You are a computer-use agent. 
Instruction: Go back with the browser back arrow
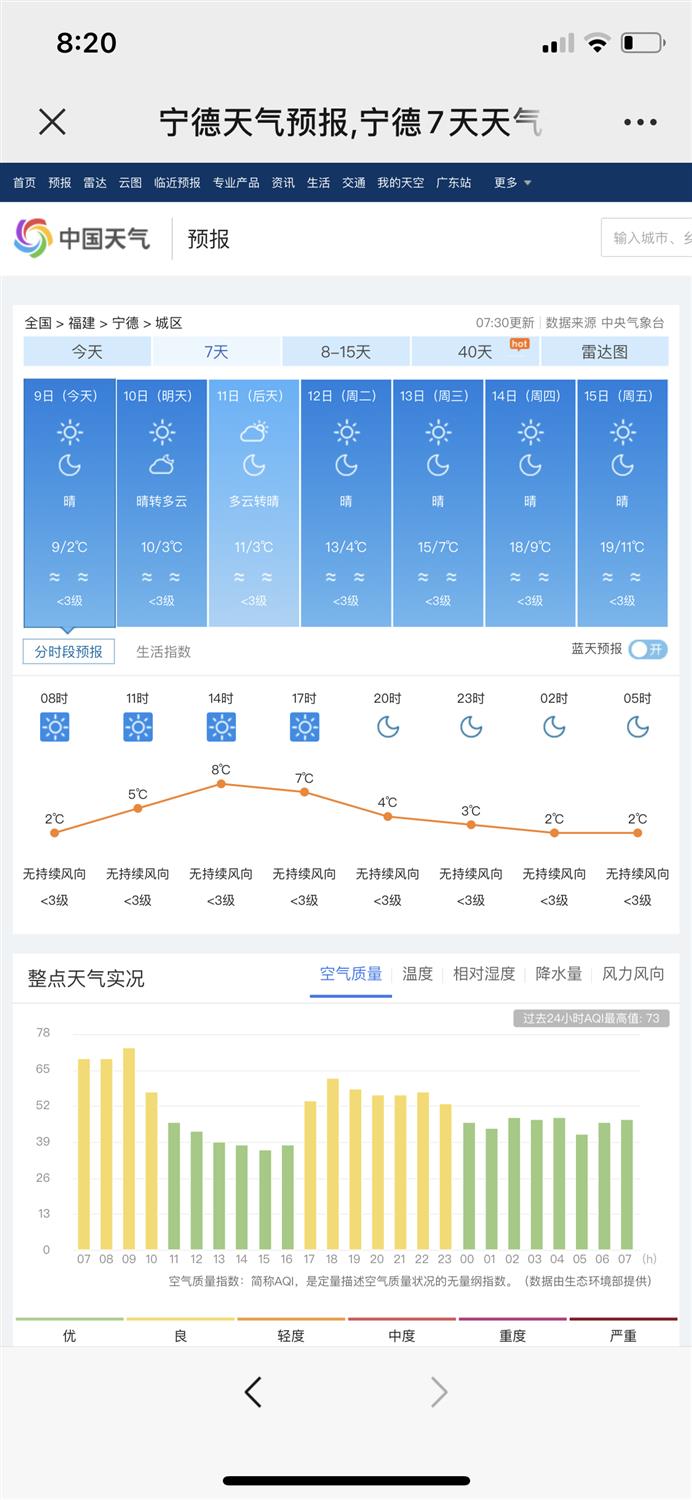(x=253, y=1392)
